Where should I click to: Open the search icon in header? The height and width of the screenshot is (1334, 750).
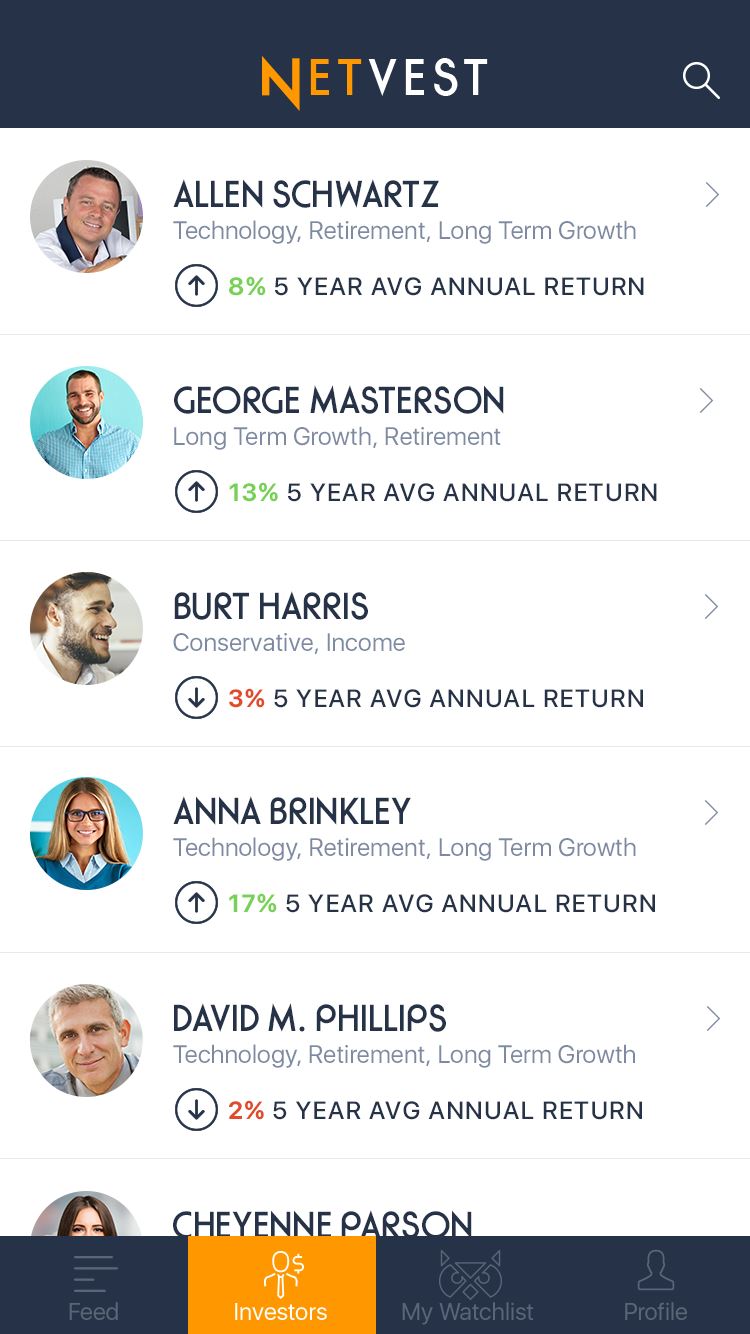pos(701,80)
